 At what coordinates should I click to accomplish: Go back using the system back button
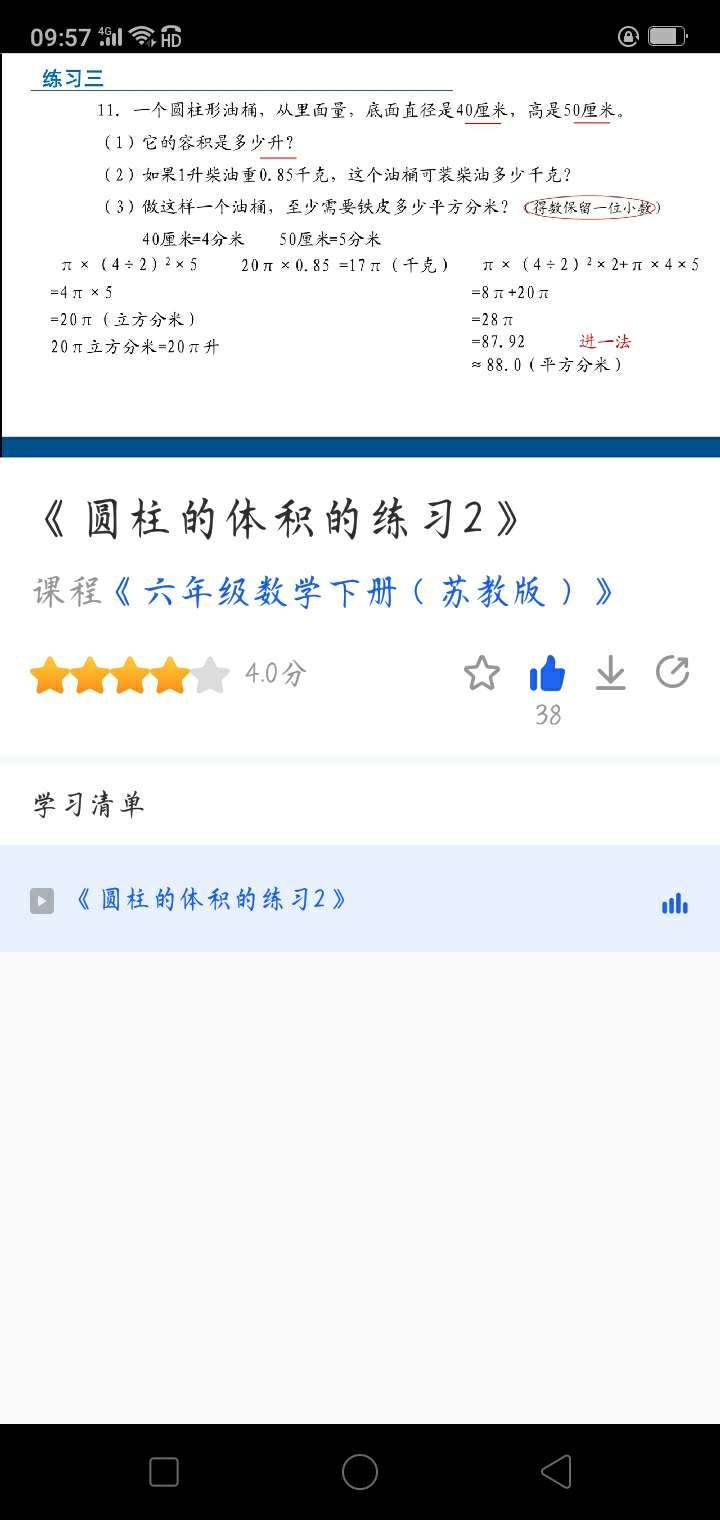coord(556,1471)
